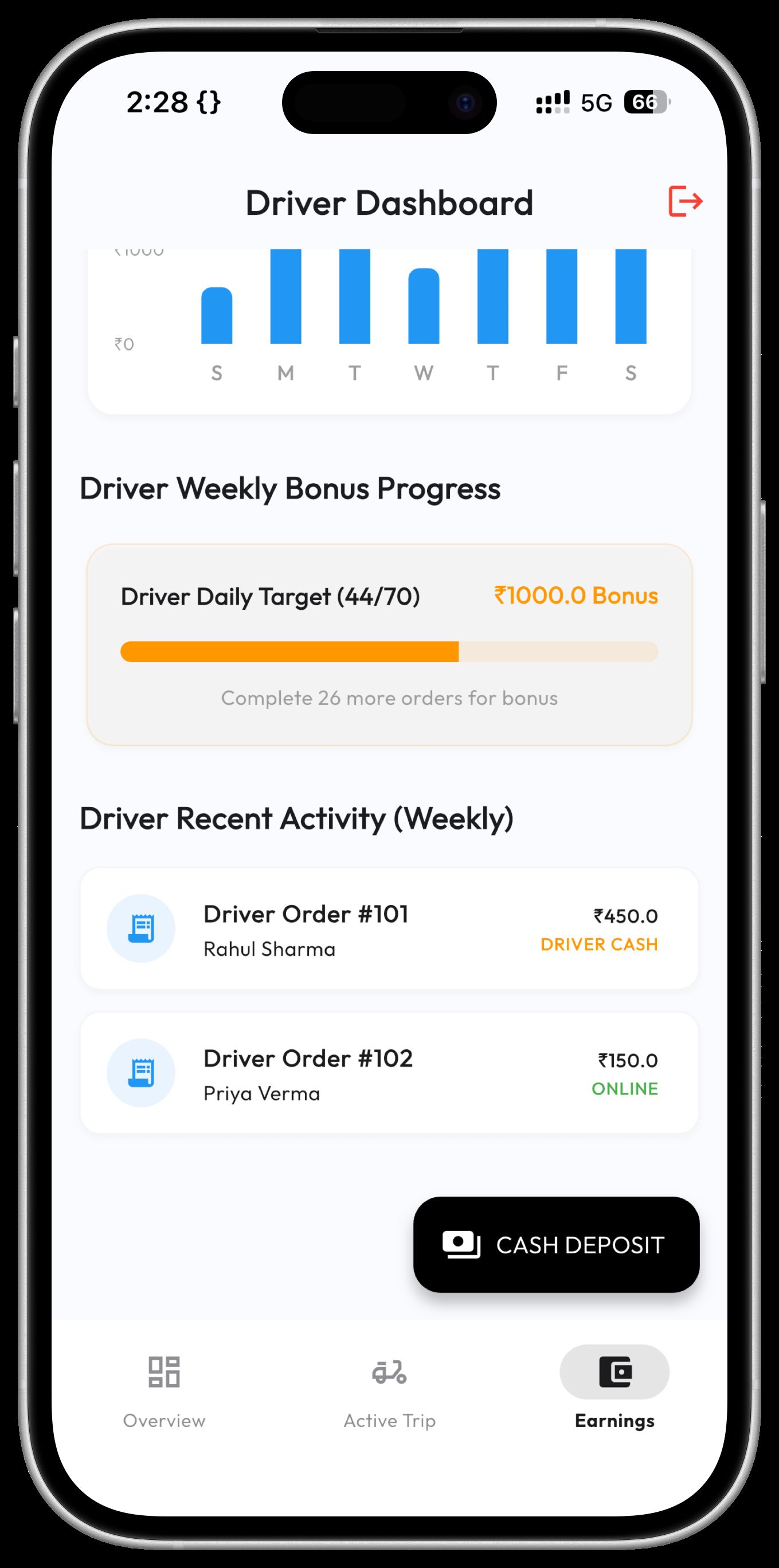The image size is (779, 1568).
Task: Select the Earnings tab
Action: pyautogui.click(x=614, y=1390)
